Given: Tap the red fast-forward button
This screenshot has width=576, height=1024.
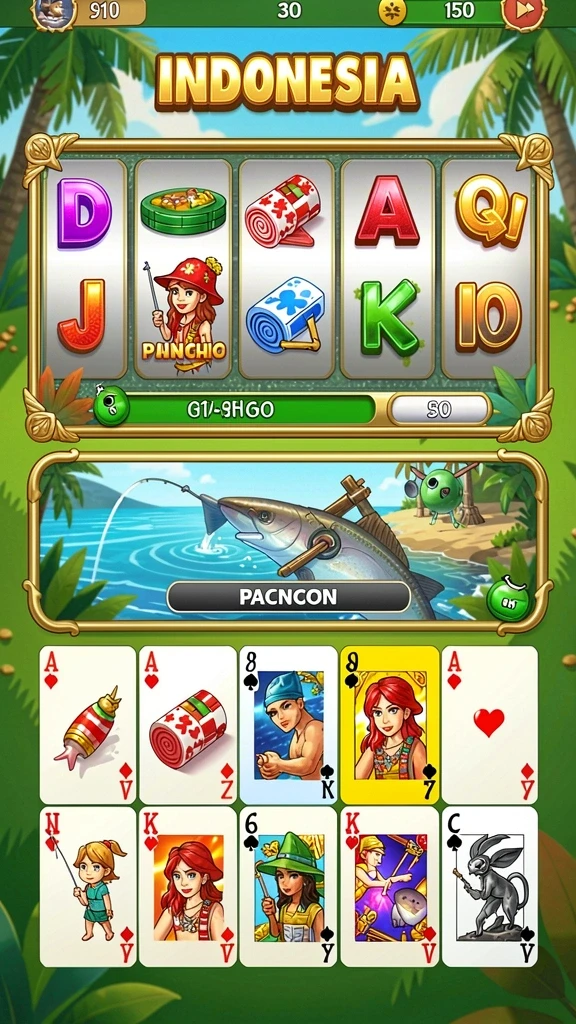Looking at the screenshot, I should point(523,10).
